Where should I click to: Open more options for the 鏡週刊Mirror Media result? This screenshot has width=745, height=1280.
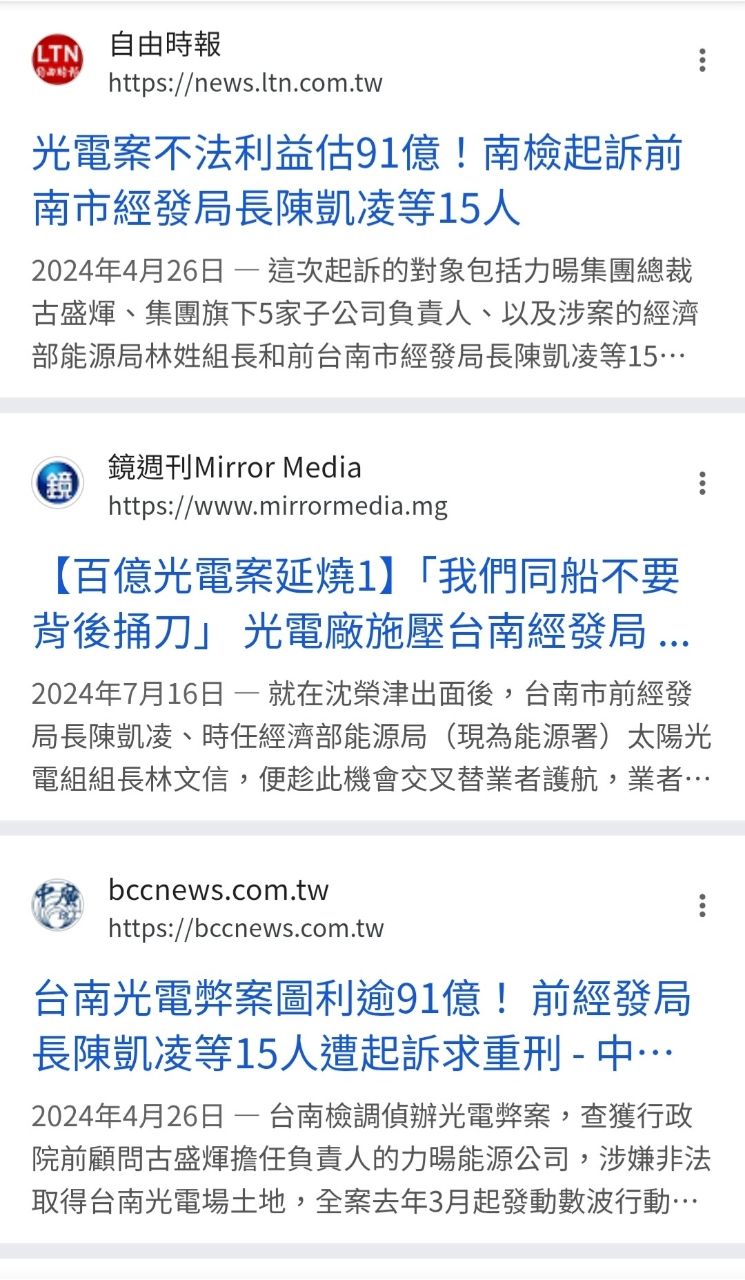click(x=702, y=483)
